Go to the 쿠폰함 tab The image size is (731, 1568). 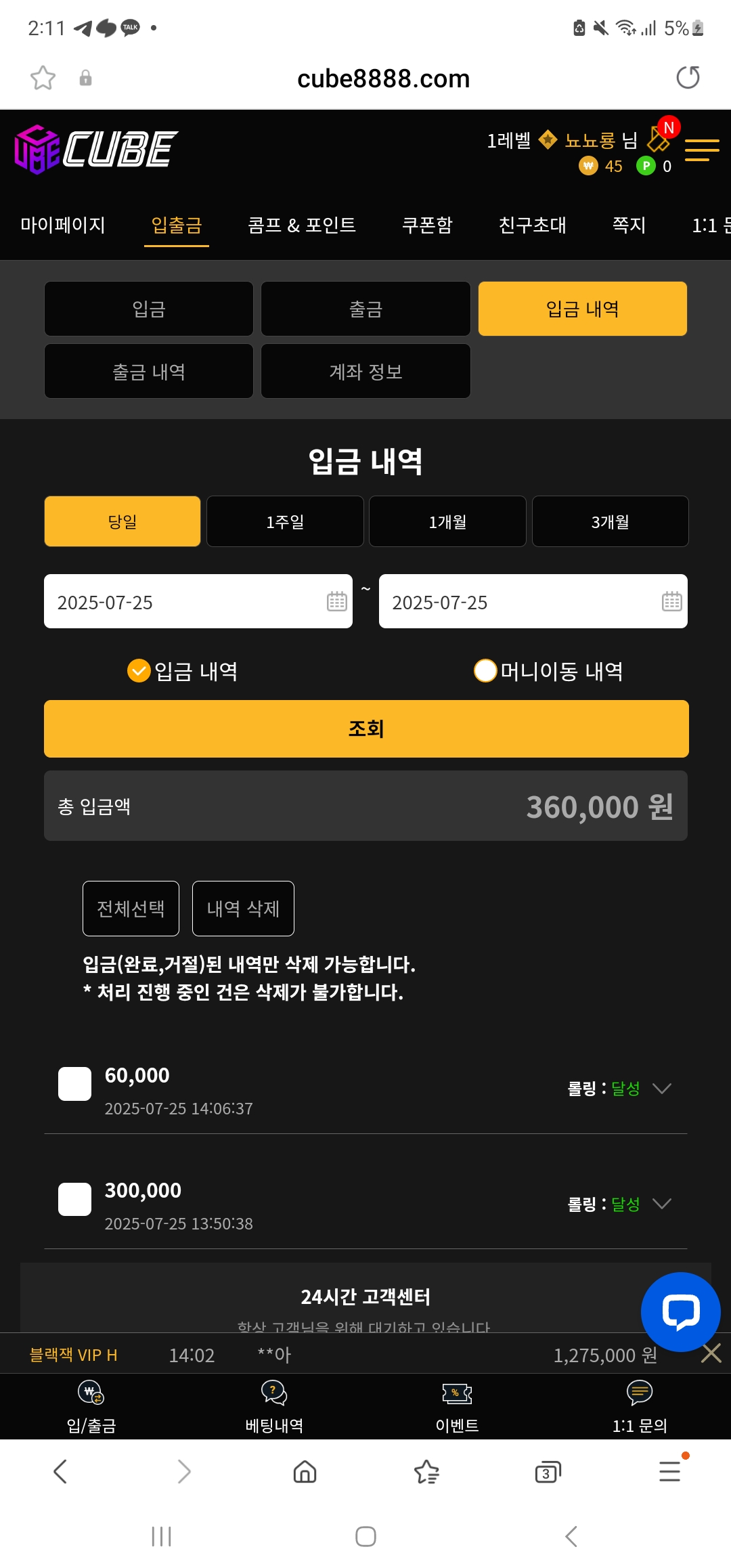[427, 225]
